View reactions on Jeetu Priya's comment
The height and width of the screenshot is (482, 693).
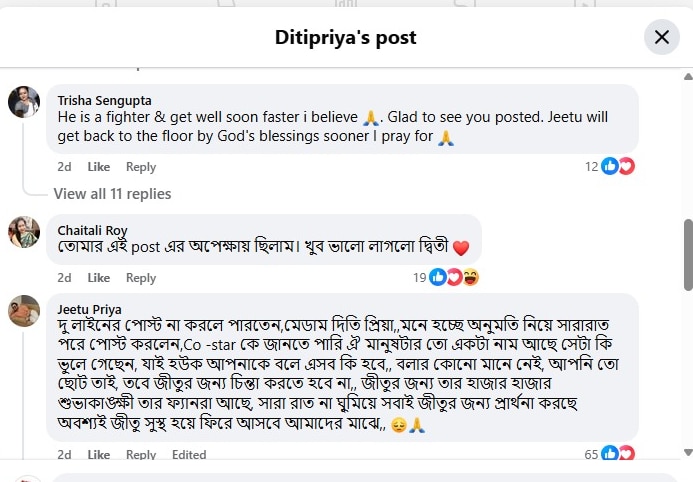click(611, 454)
